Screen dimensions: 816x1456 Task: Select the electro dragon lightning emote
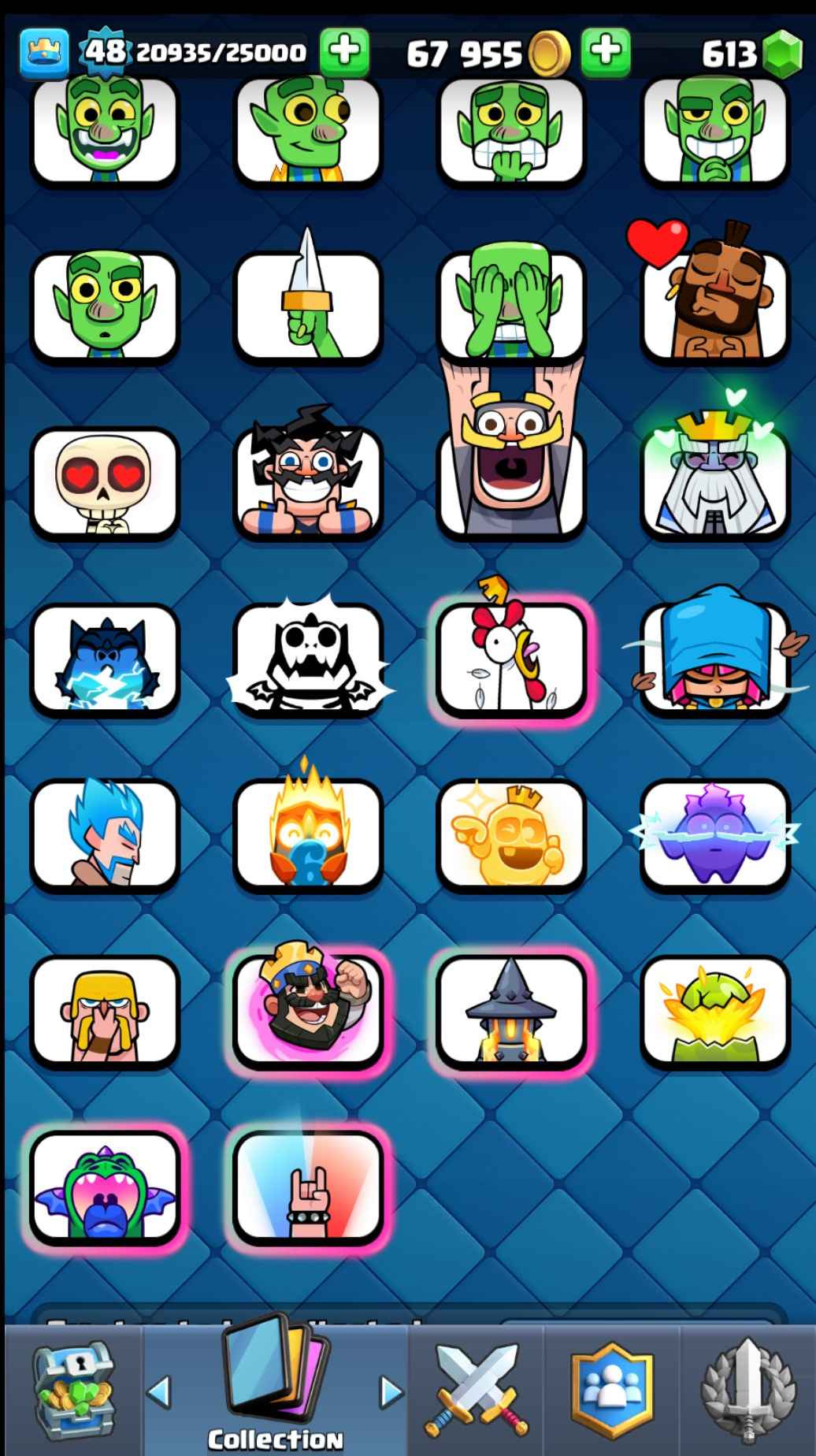(x=104, y=658)
